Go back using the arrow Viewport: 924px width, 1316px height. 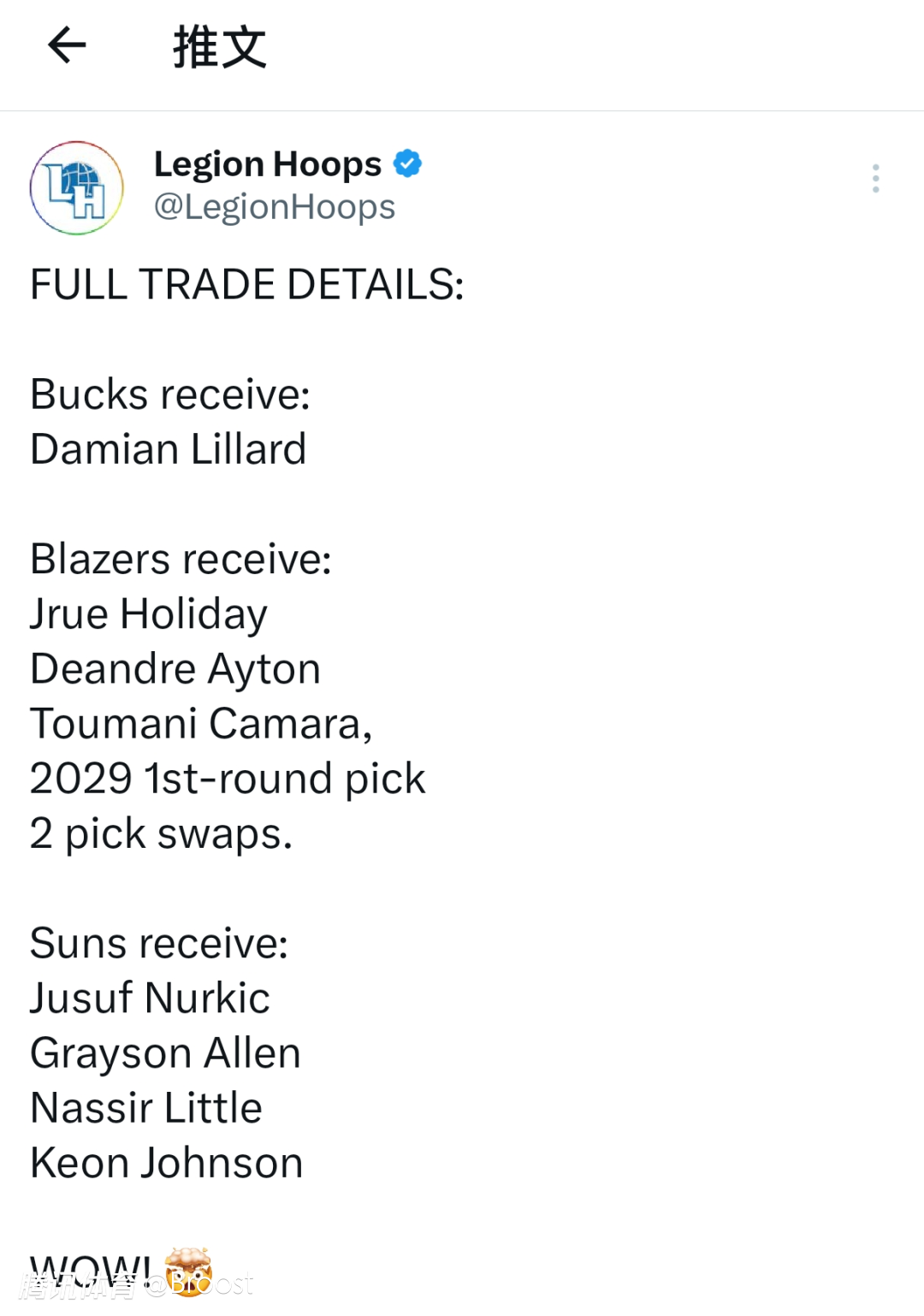[x=68, y=45]
